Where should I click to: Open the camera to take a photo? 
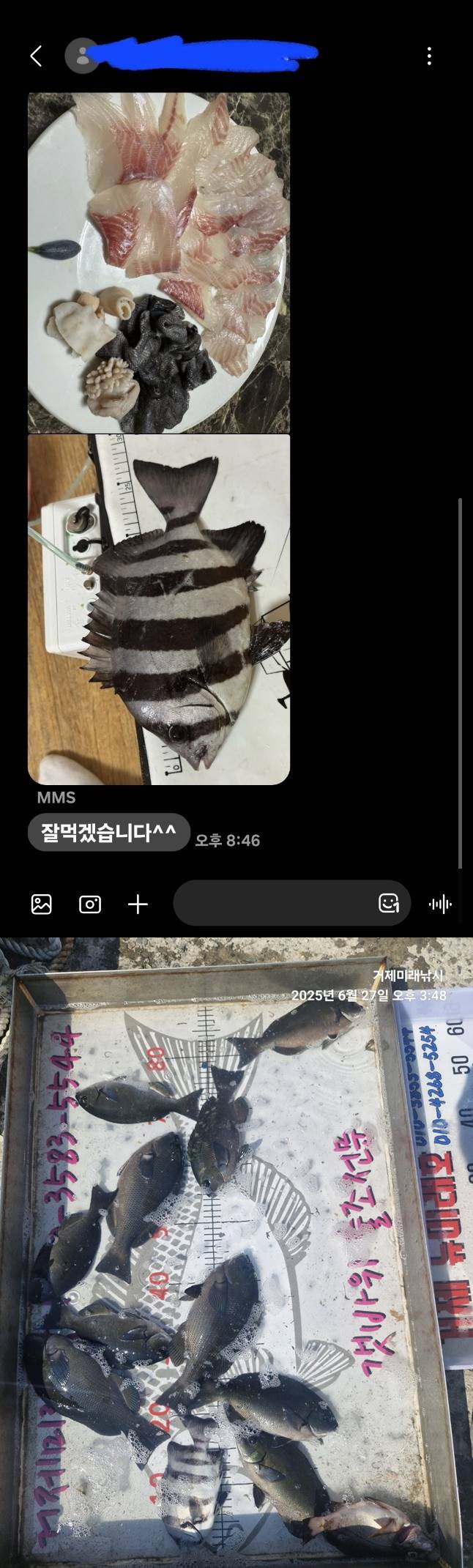pyautogui.click(x=90, y=904)
